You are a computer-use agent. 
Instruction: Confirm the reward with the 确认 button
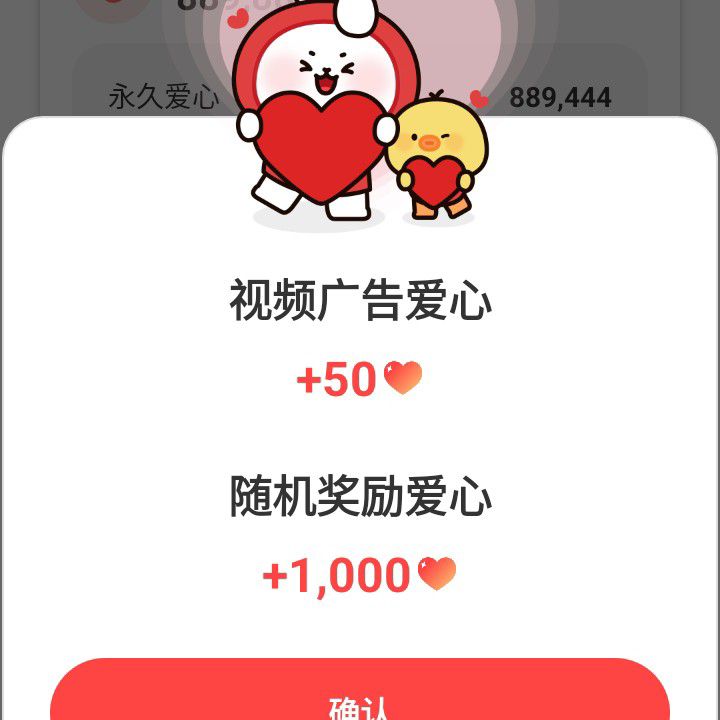(x=359, y=698)
